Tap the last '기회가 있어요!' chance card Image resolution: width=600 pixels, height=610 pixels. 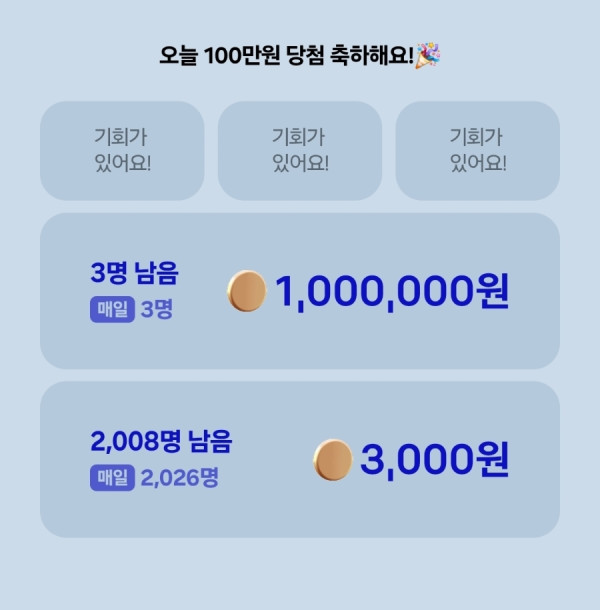[x=477, y=150]
